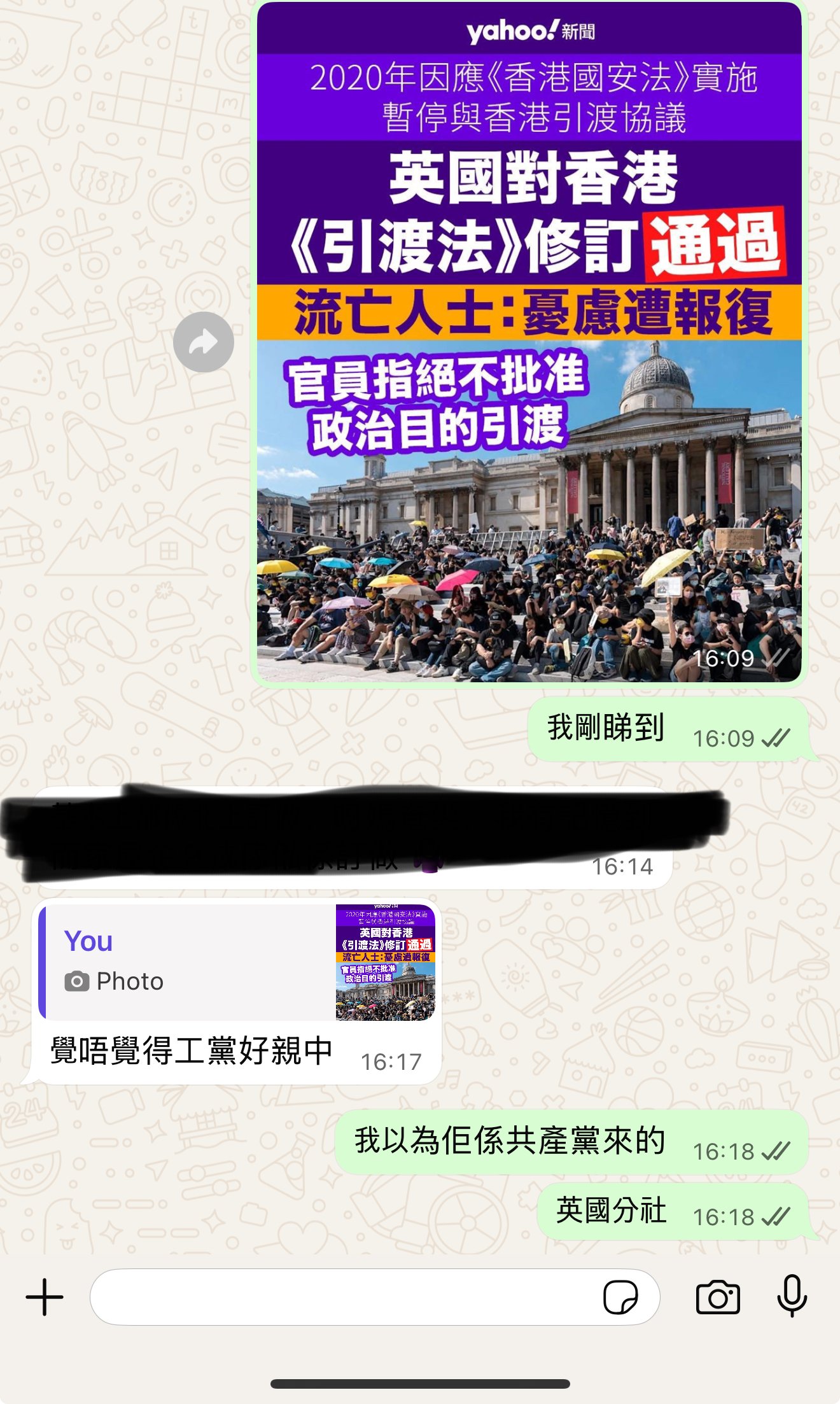The width and height of the screenshot is (840, 1404).
Task: Launch the camera from the chat bar
Action: coord(718,1297)
